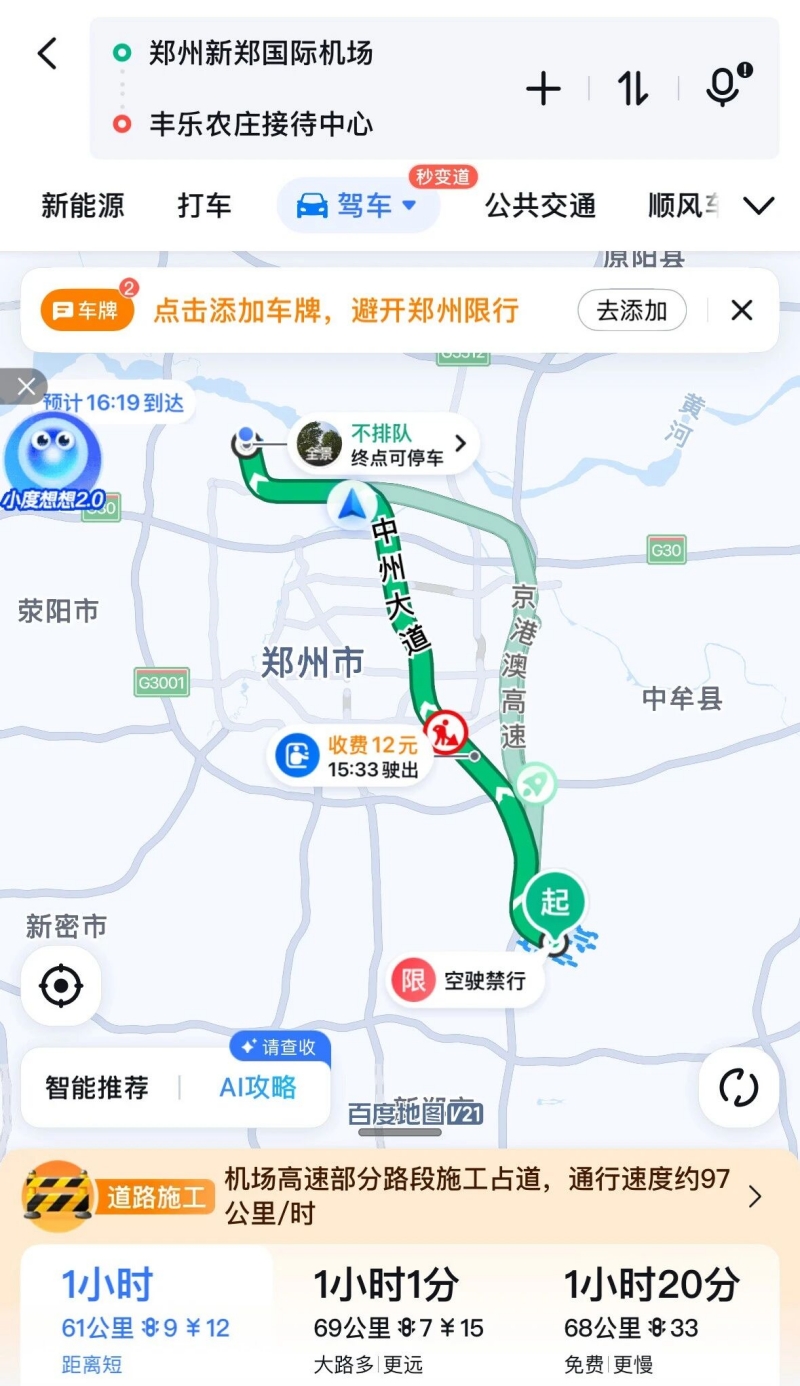The image size is (800, 1386).
Task: Dismiss the license plate banner
Action: pos(741,310)
